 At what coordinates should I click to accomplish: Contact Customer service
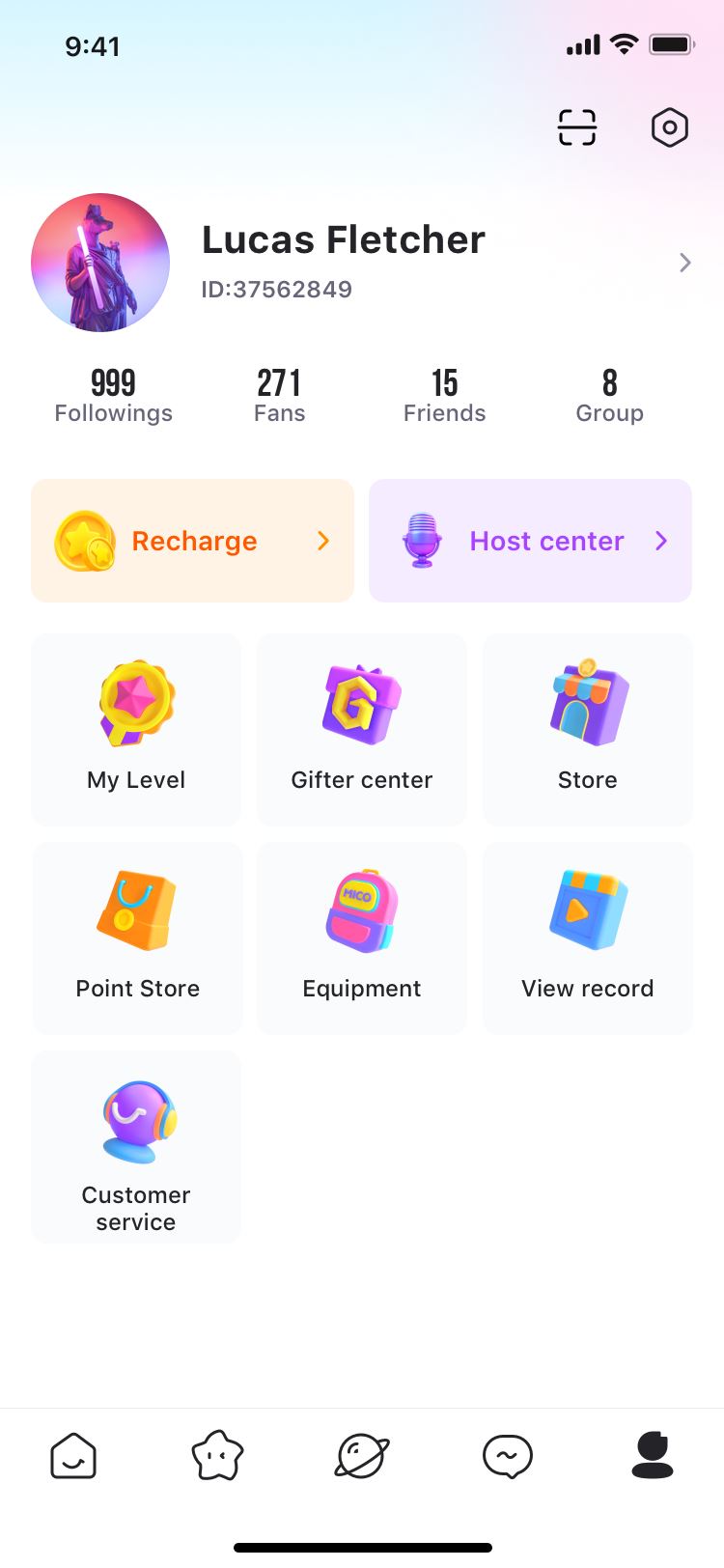click(136, 1146)
